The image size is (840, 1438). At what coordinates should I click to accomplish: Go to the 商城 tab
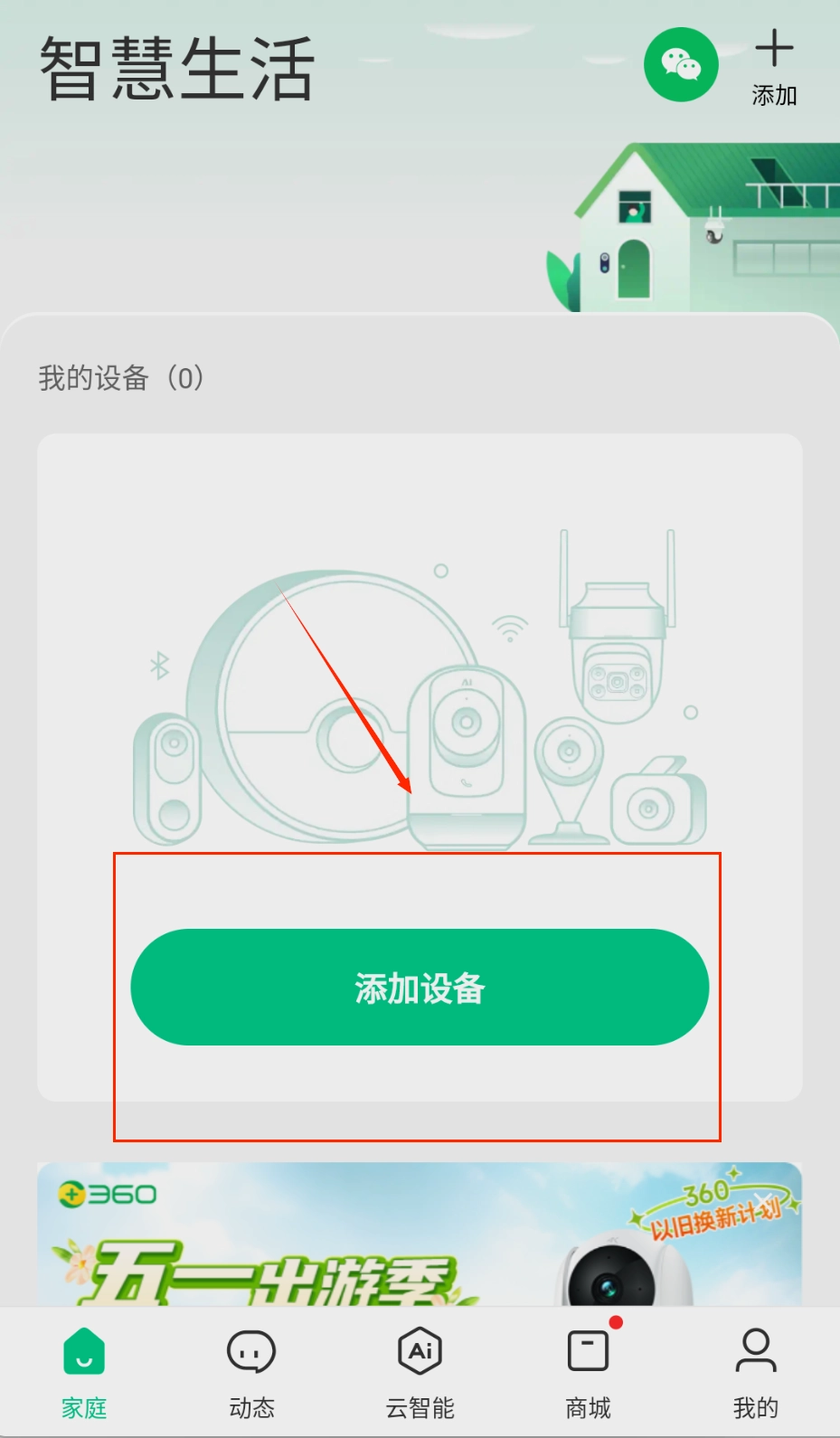588,1370
